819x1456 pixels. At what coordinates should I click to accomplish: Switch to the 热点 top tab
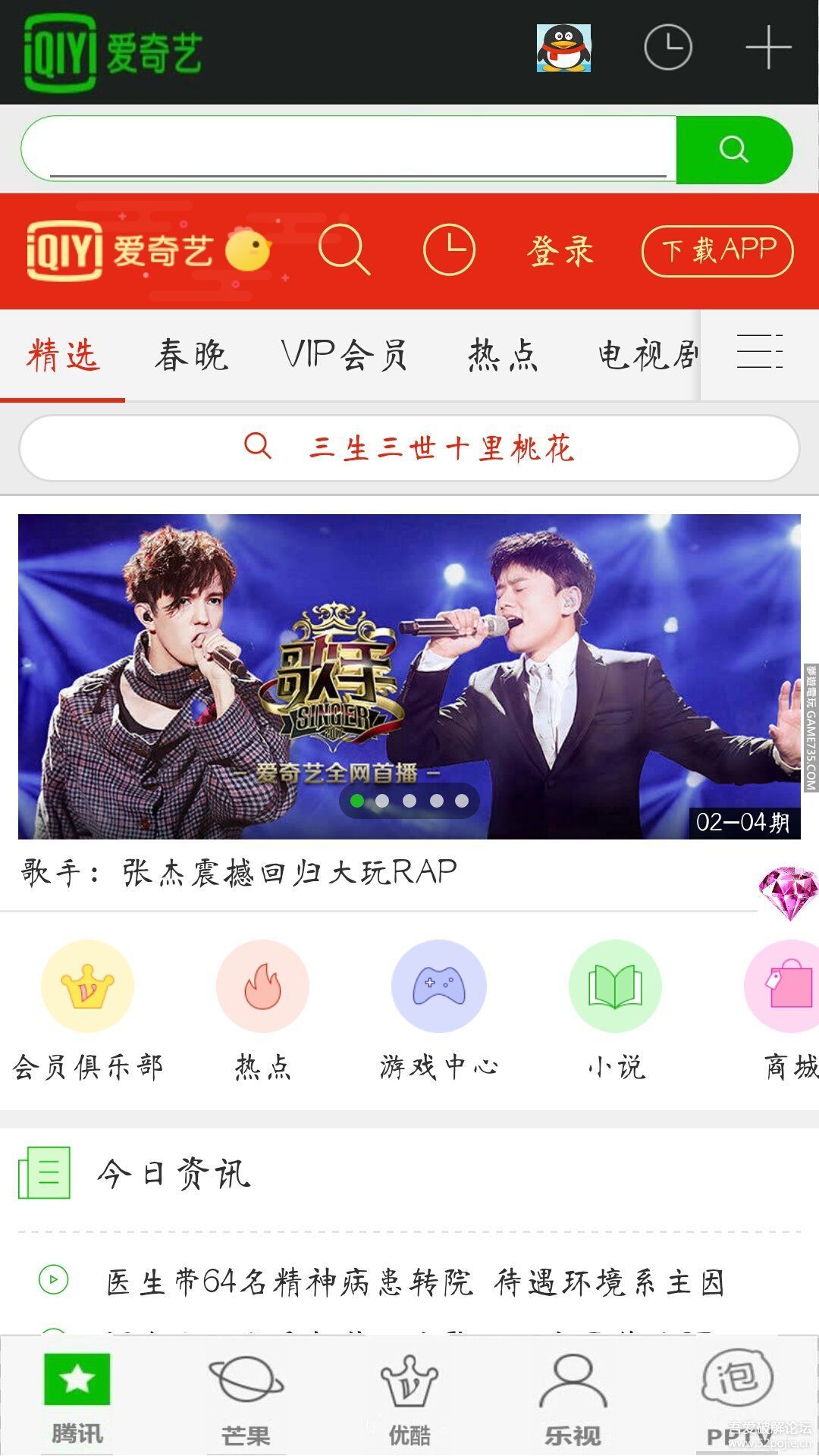click(x=504, y=355)
